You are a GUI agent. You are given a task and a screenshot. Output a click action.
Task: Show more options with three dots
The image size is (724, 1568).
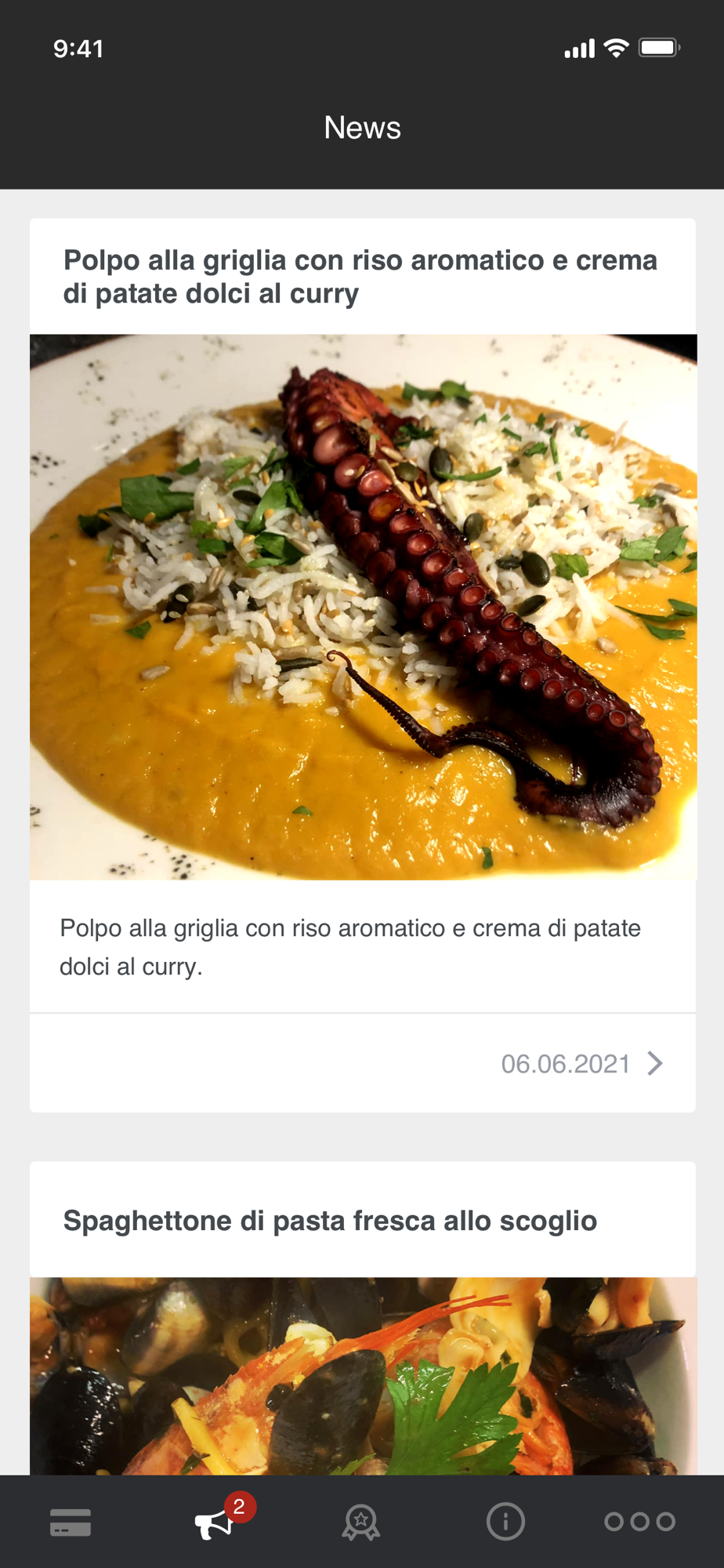(639, 1522)
